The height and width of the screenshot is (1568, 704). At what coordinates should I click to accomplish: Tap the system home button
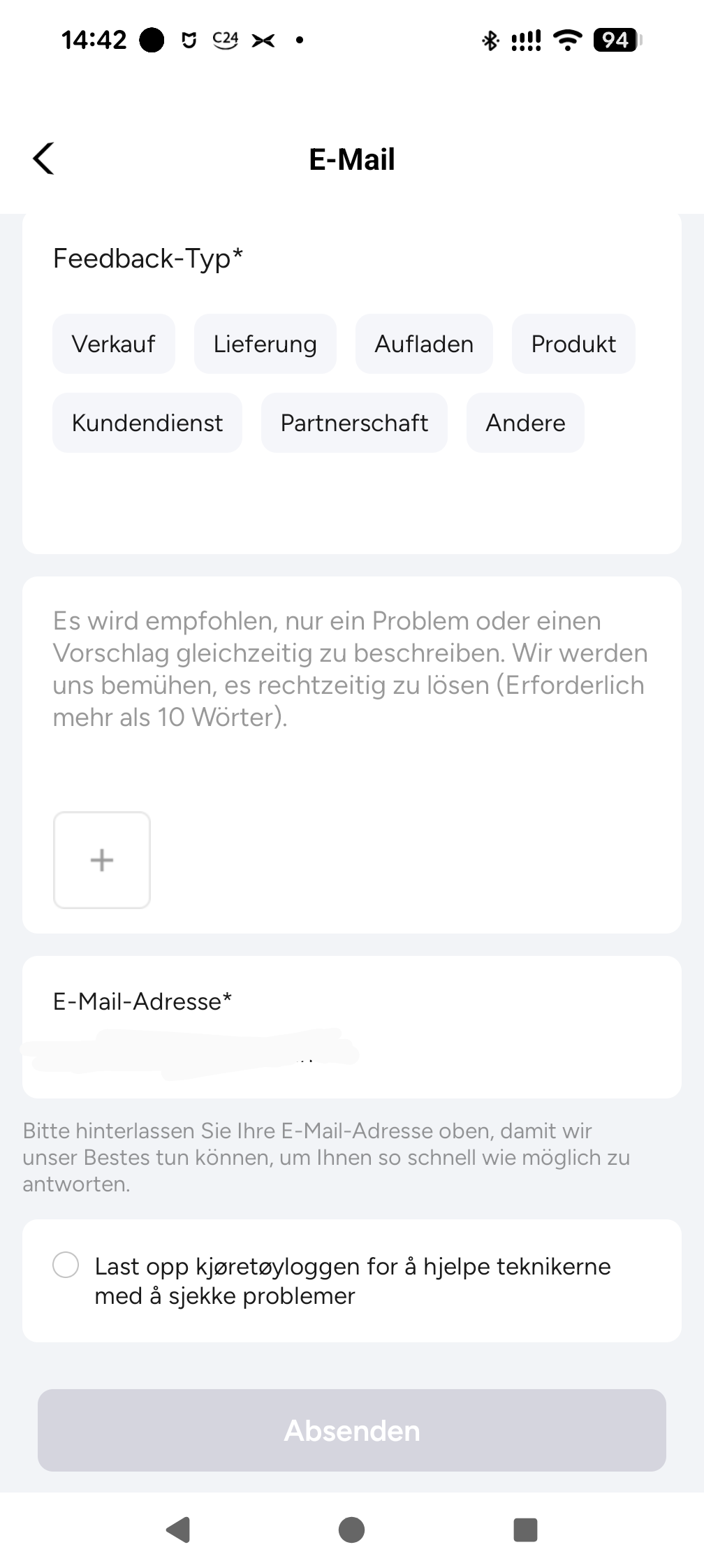[x=351, y=1530]
